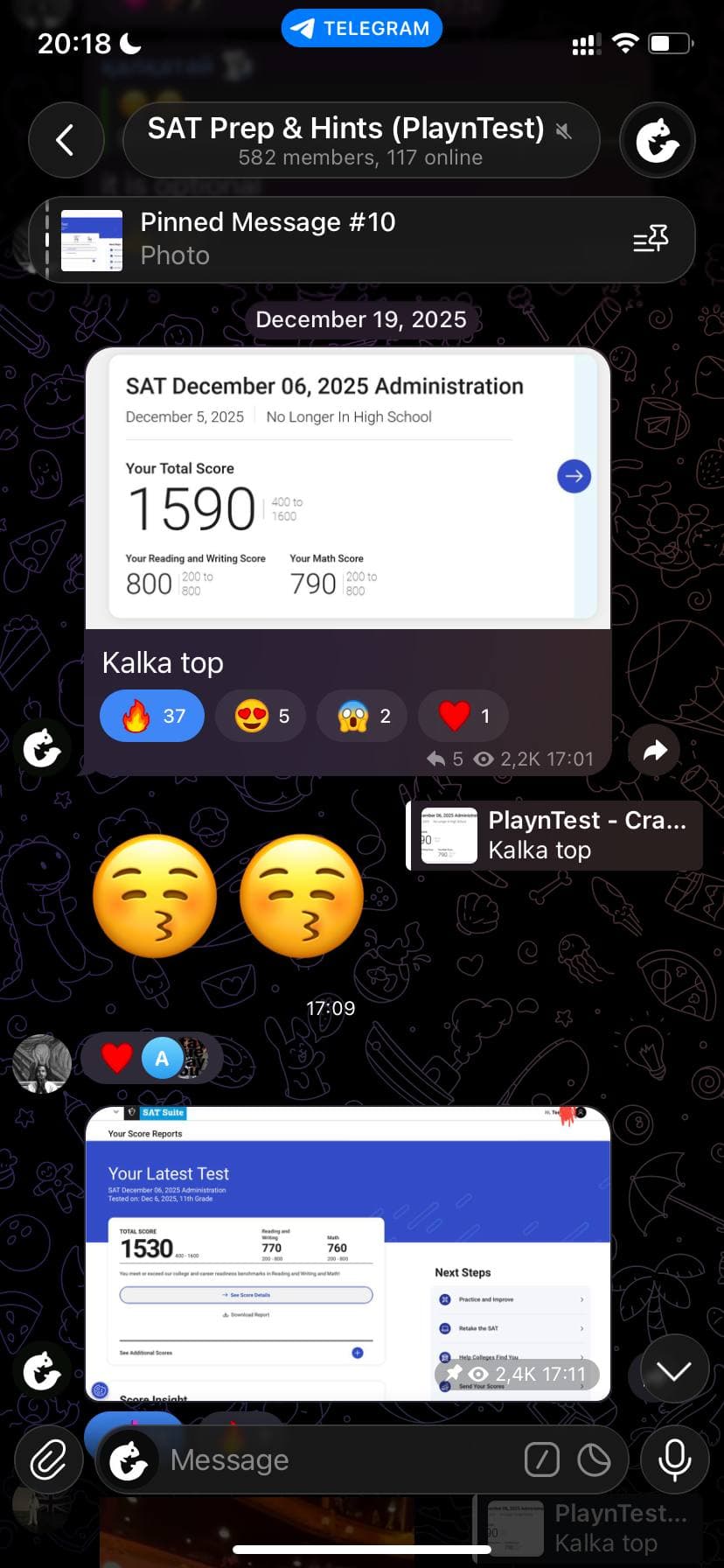Open the 1590 score photo
Screen dimensions: 724x1568
point(347,488)
